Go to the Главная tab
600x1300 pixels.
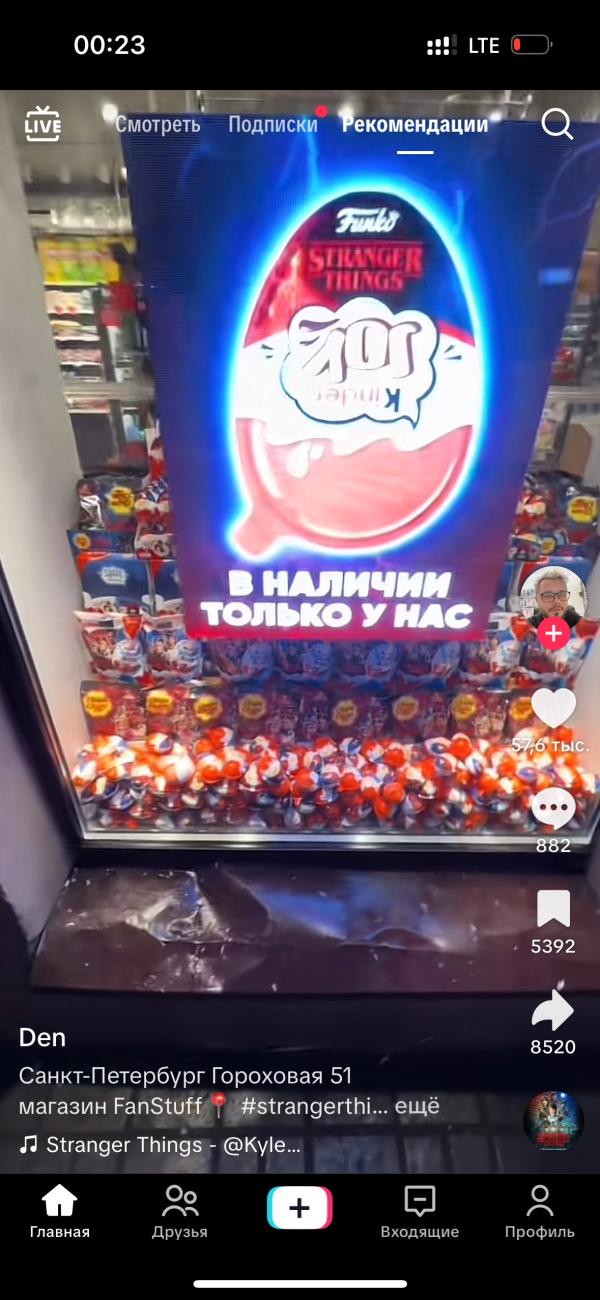[x=60, y=1211]
